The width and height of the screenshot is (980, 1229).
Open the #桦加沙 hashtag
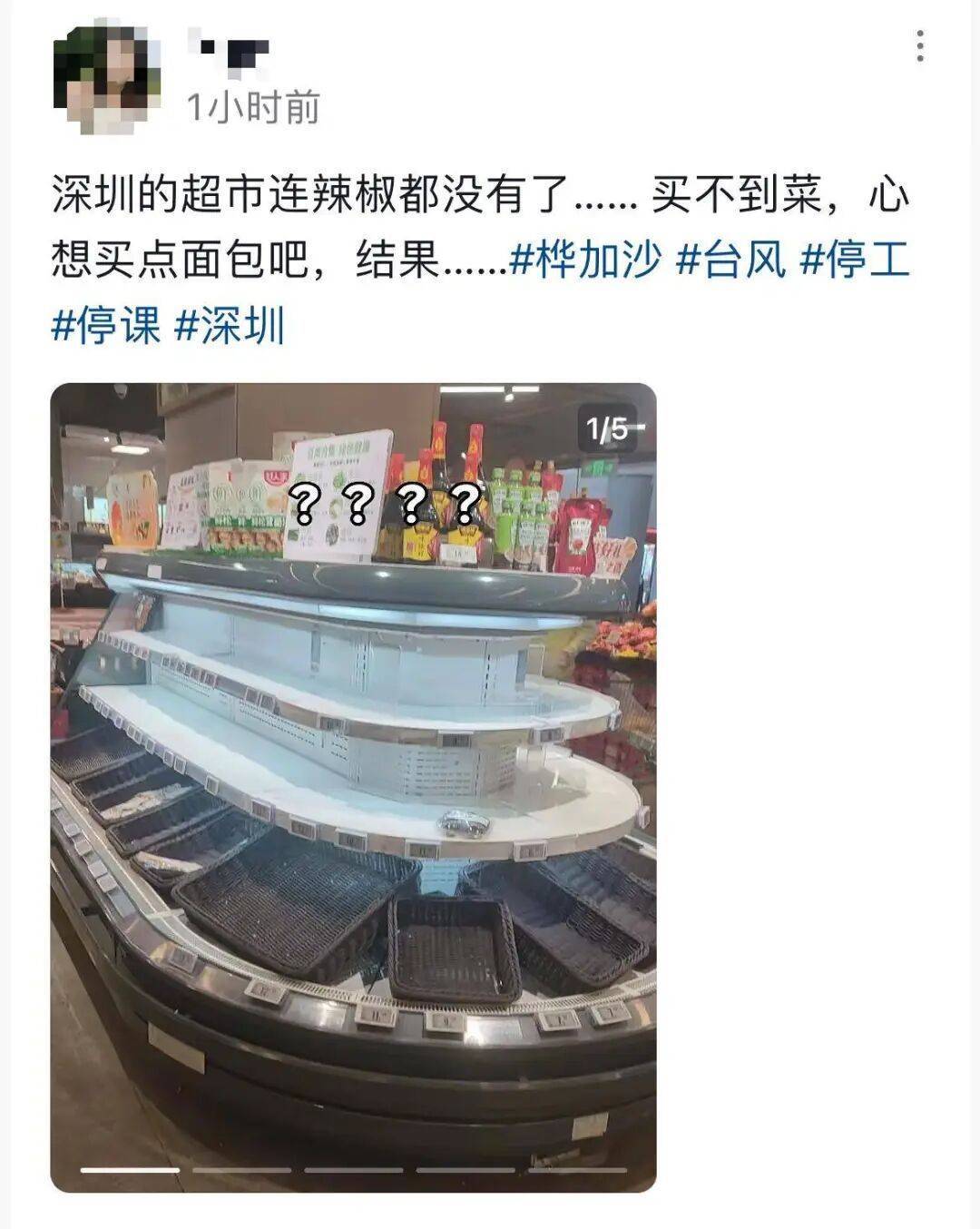[586, 261]
